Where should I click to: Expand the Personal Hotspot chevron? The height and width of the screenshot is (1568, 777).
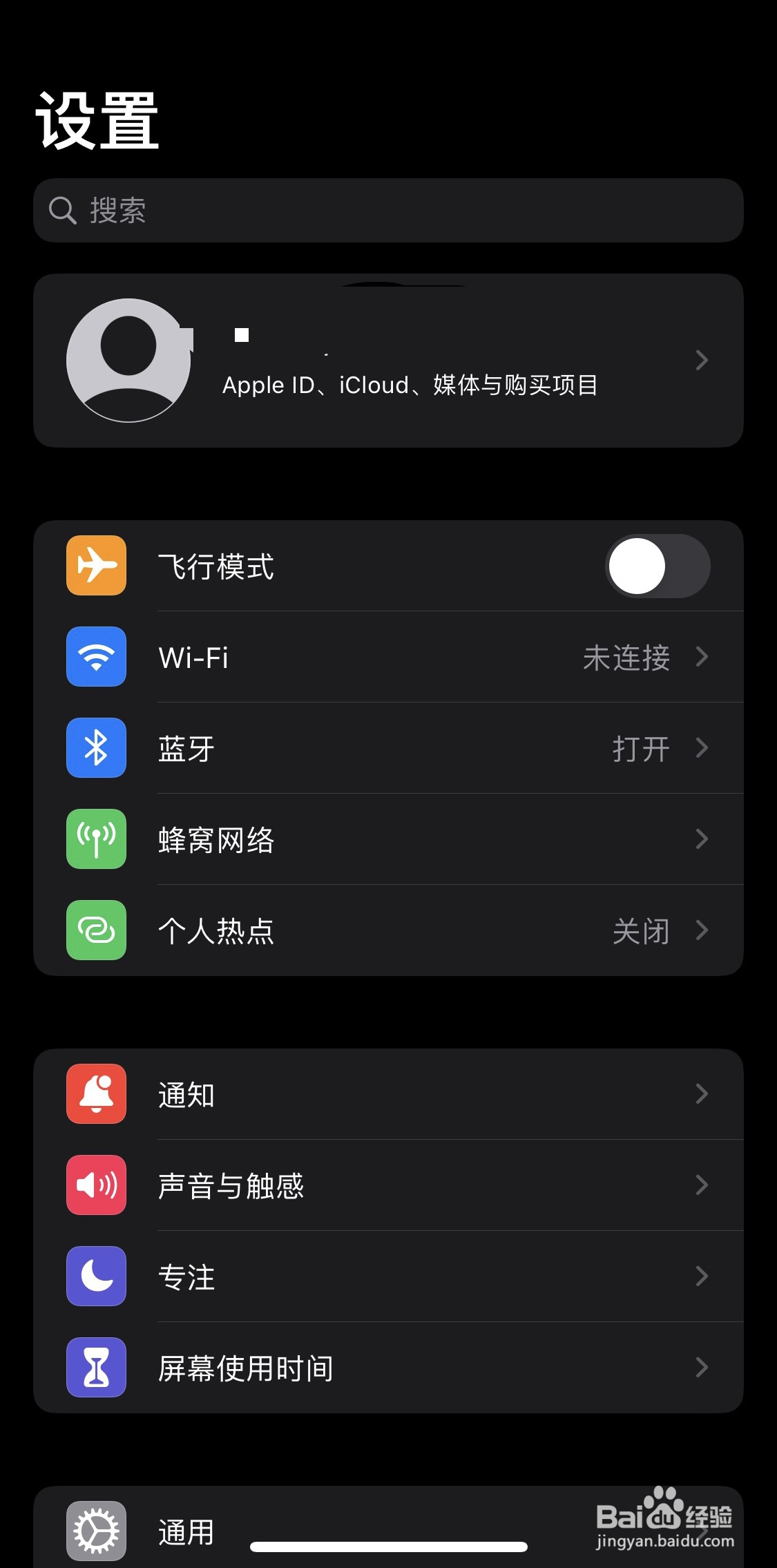[702, 930]
